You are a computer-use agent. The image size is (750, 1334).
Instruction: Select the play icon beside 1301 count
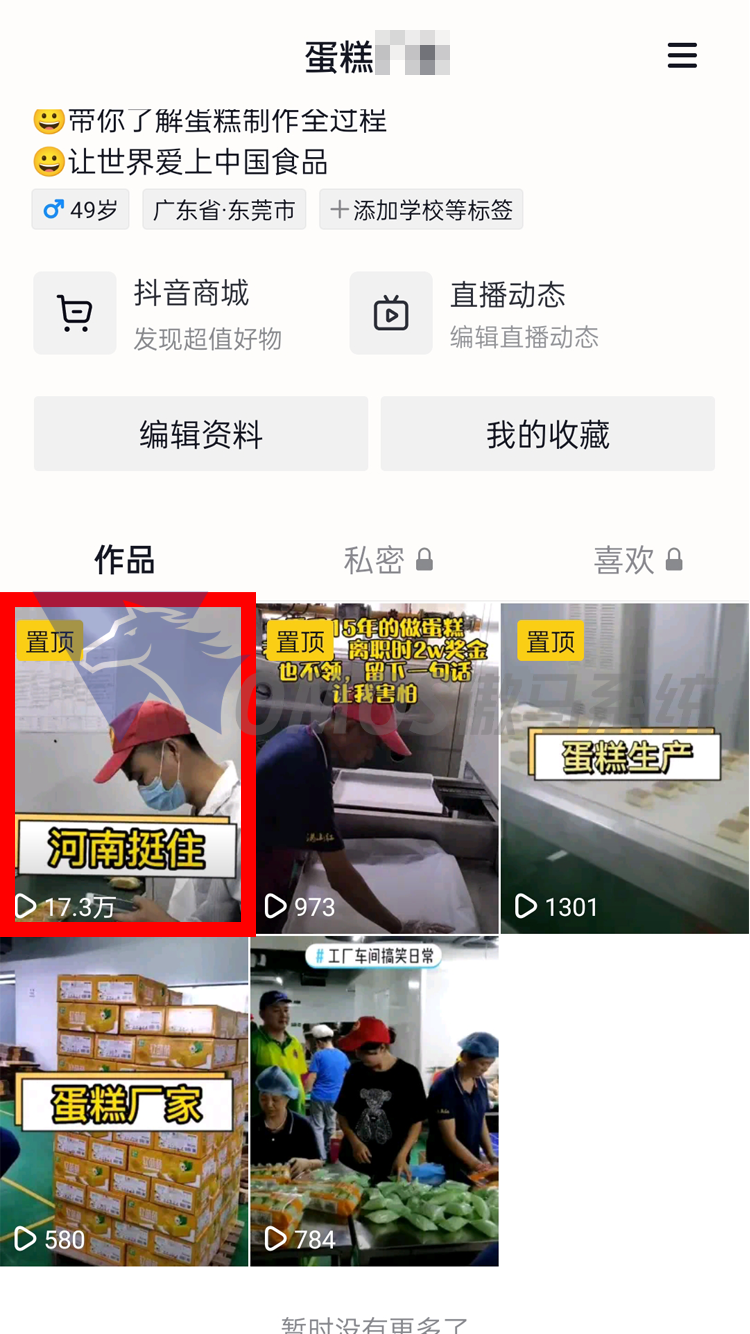click(525, 908)
